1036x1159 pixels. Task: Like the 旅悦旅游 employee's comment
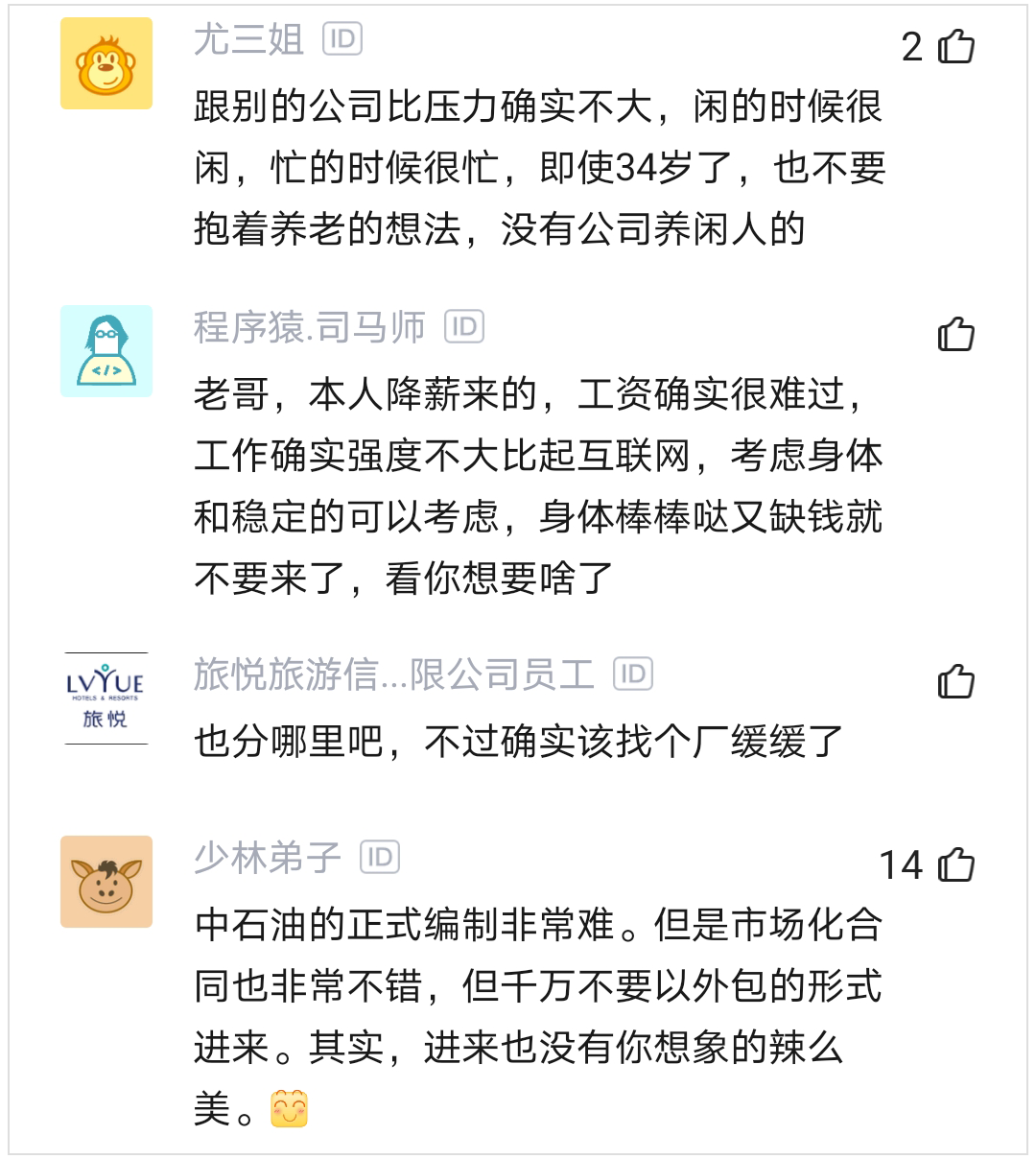click(x=955, y=680)
